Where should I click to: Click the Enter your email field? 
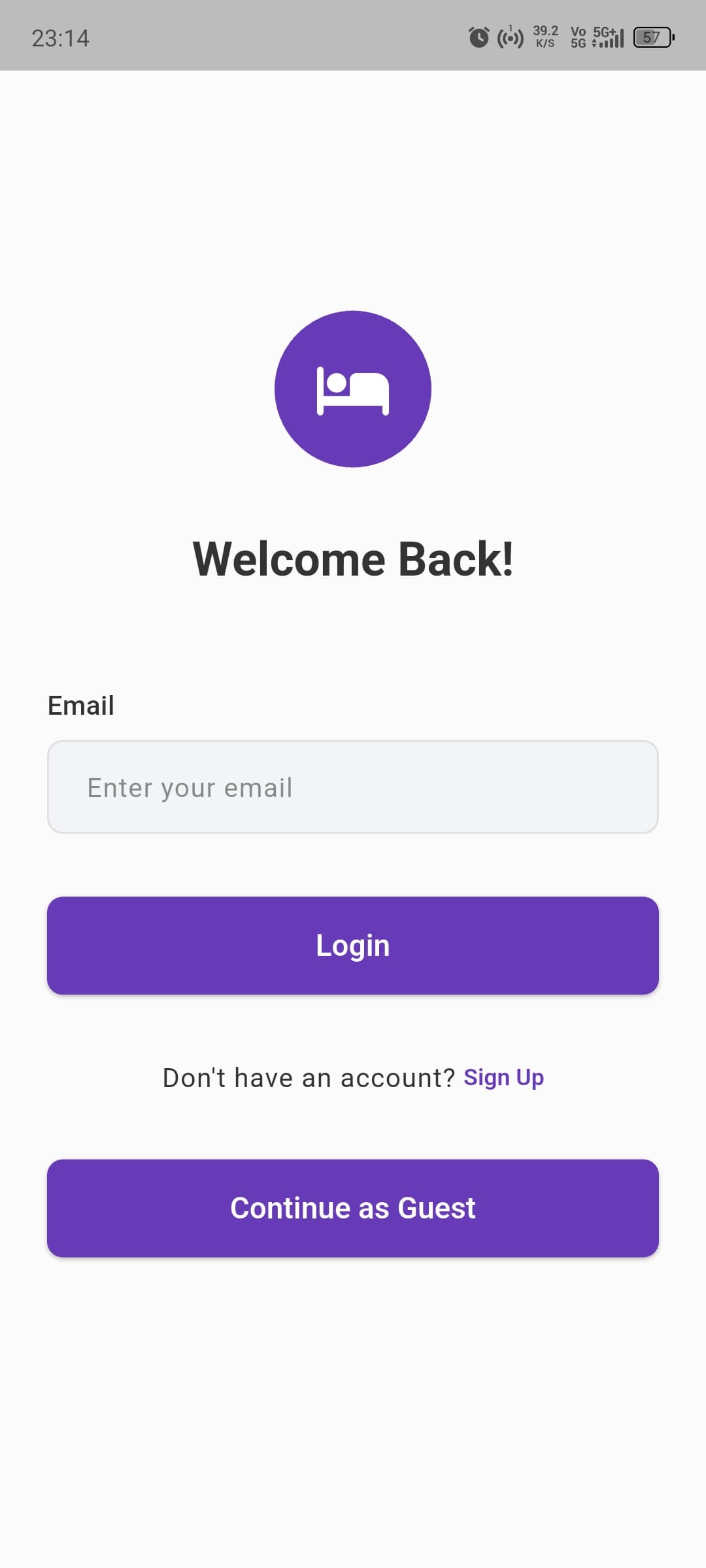pos(353,787)
